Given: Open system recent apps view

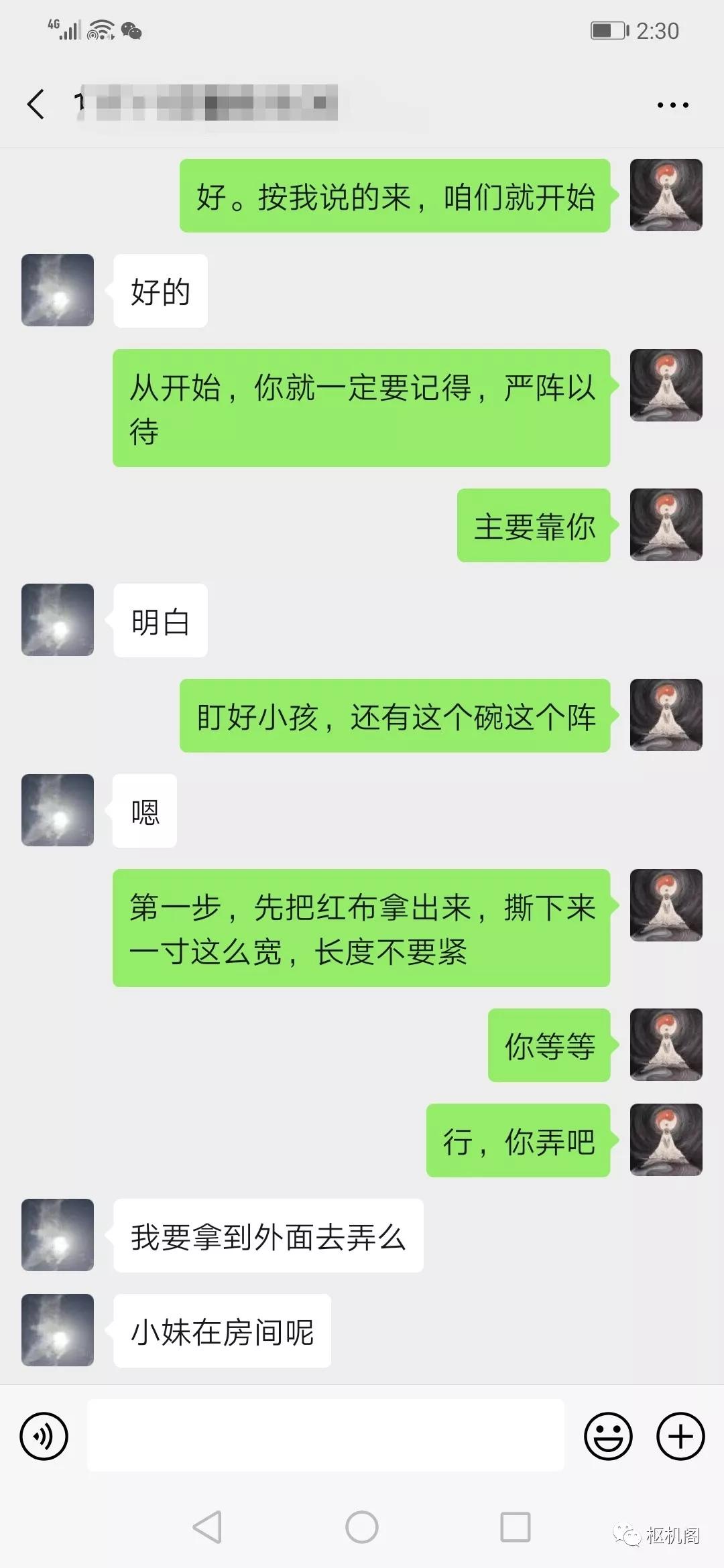Looking at the screenshot, I should pos(516,1527).
